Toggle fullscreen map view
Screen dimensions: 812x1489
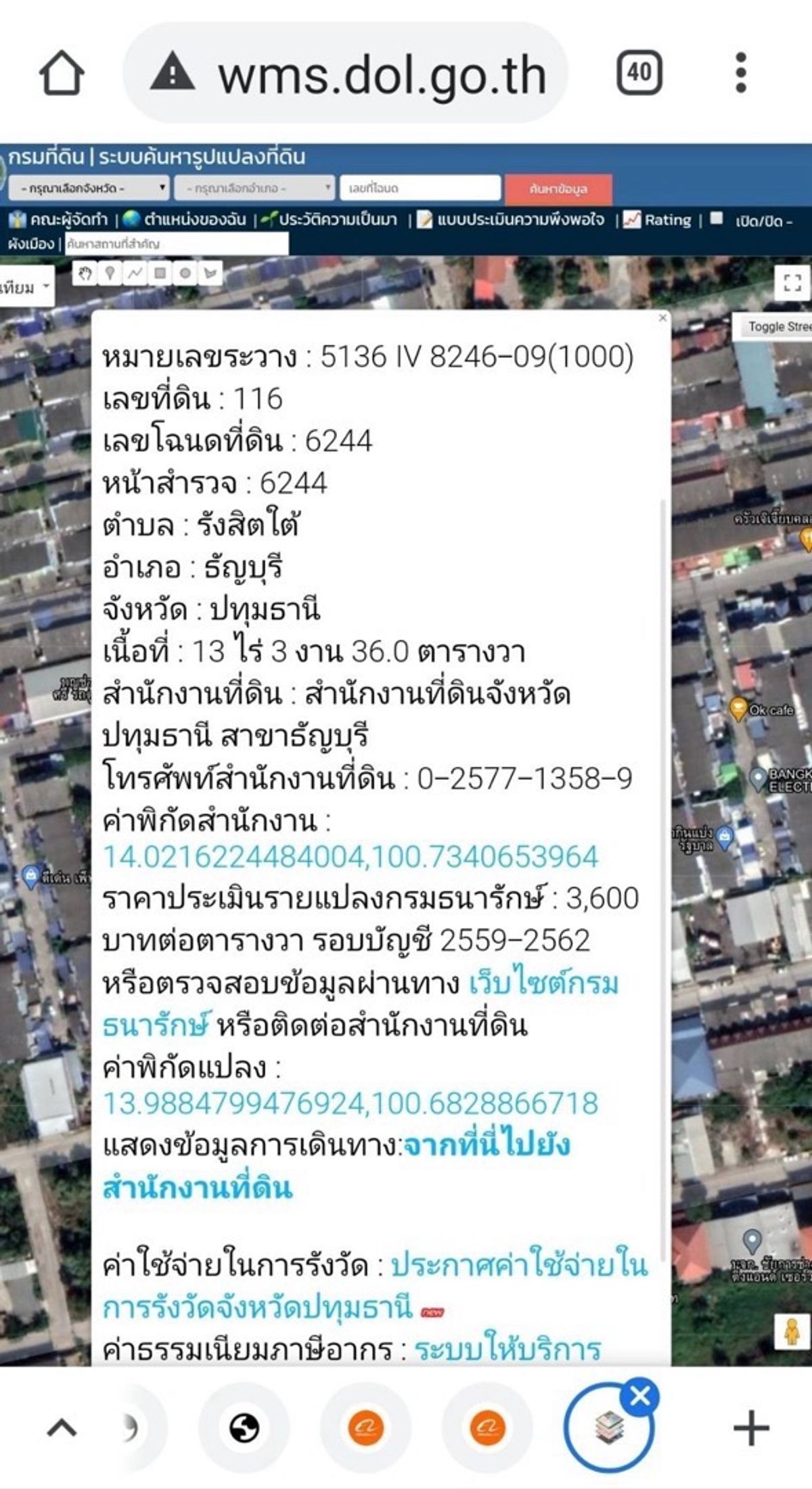(x=792, y=282)
